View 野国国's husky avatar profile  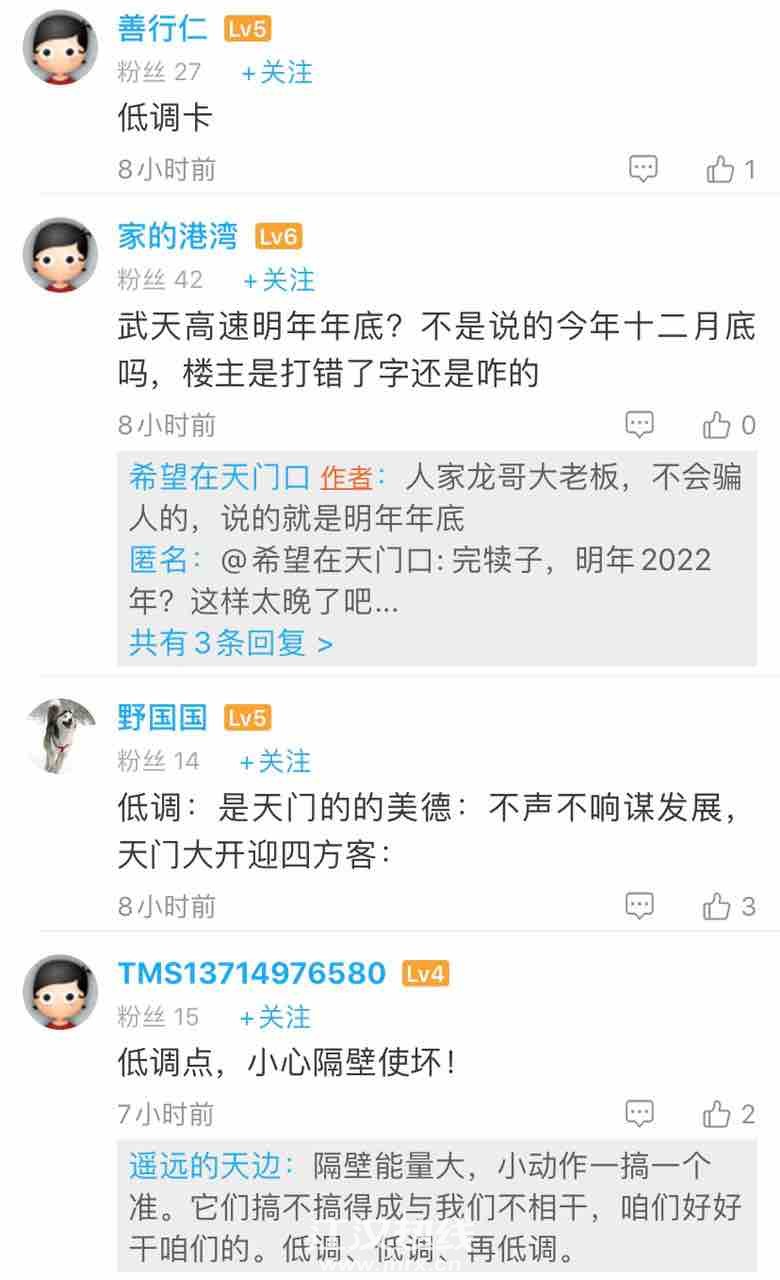[60, 736]
